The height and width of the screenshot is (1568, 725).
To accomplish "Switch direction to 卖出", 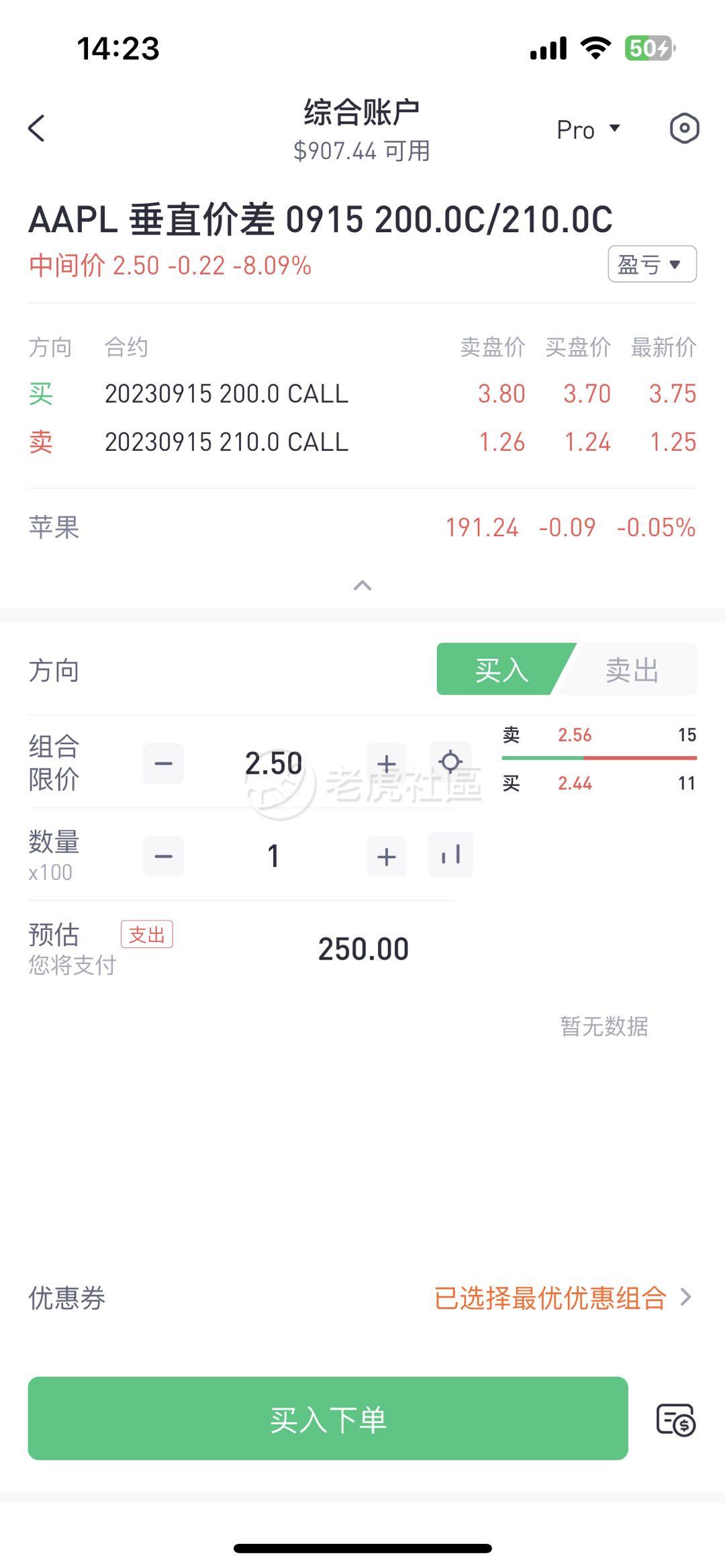I will pos(632,670).
